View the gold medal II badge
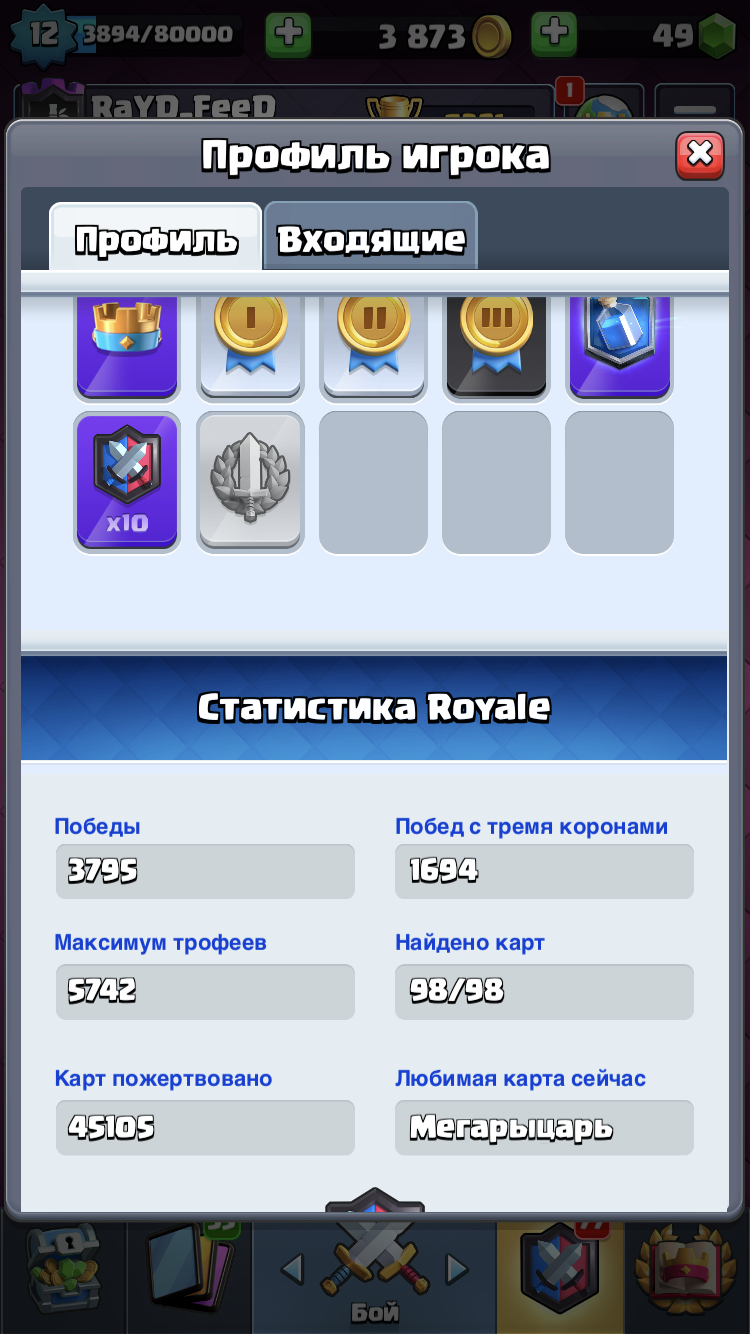The image size is (750, 1334). 373,346
